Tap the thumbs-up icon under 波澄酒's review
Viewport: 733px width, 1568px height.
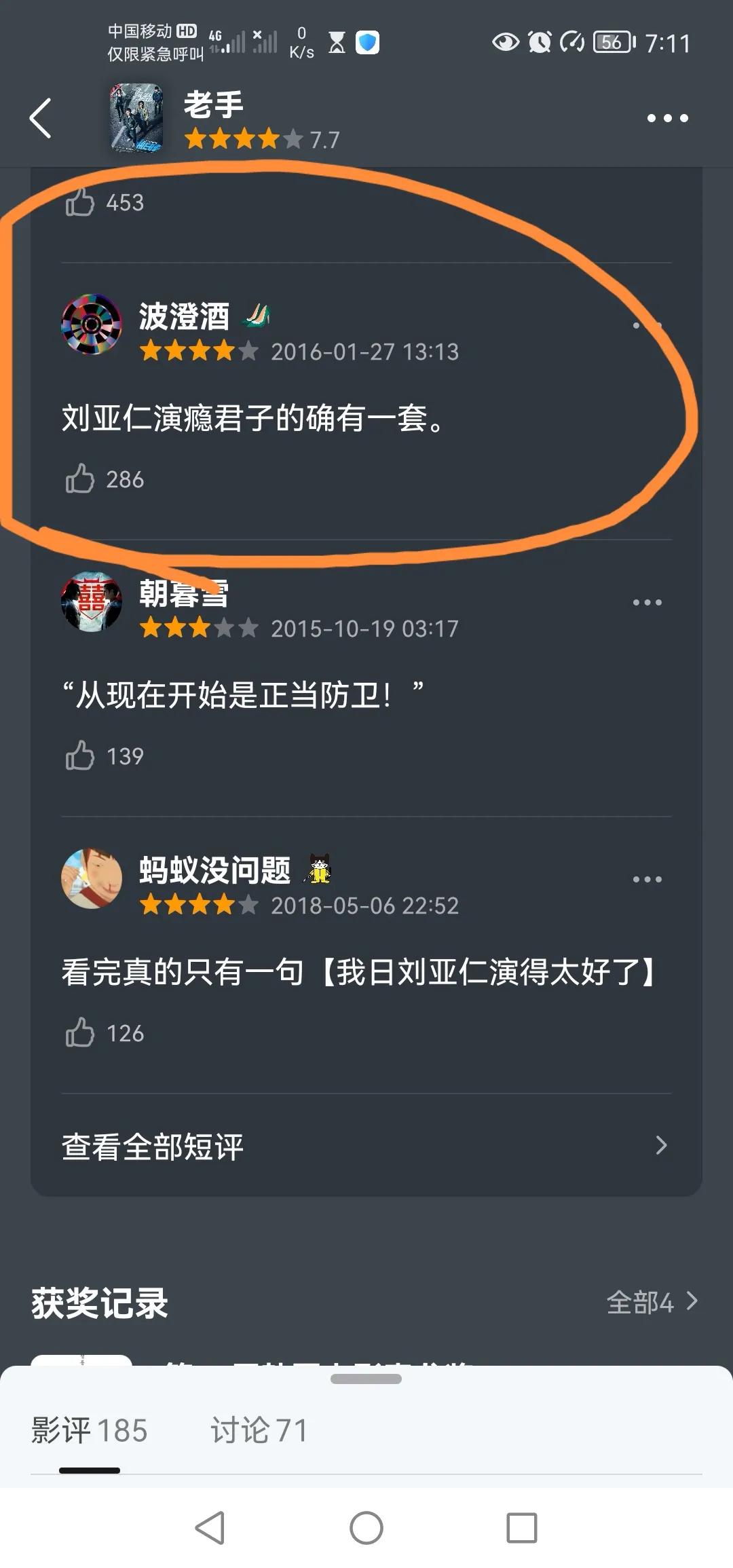[80, 480]
